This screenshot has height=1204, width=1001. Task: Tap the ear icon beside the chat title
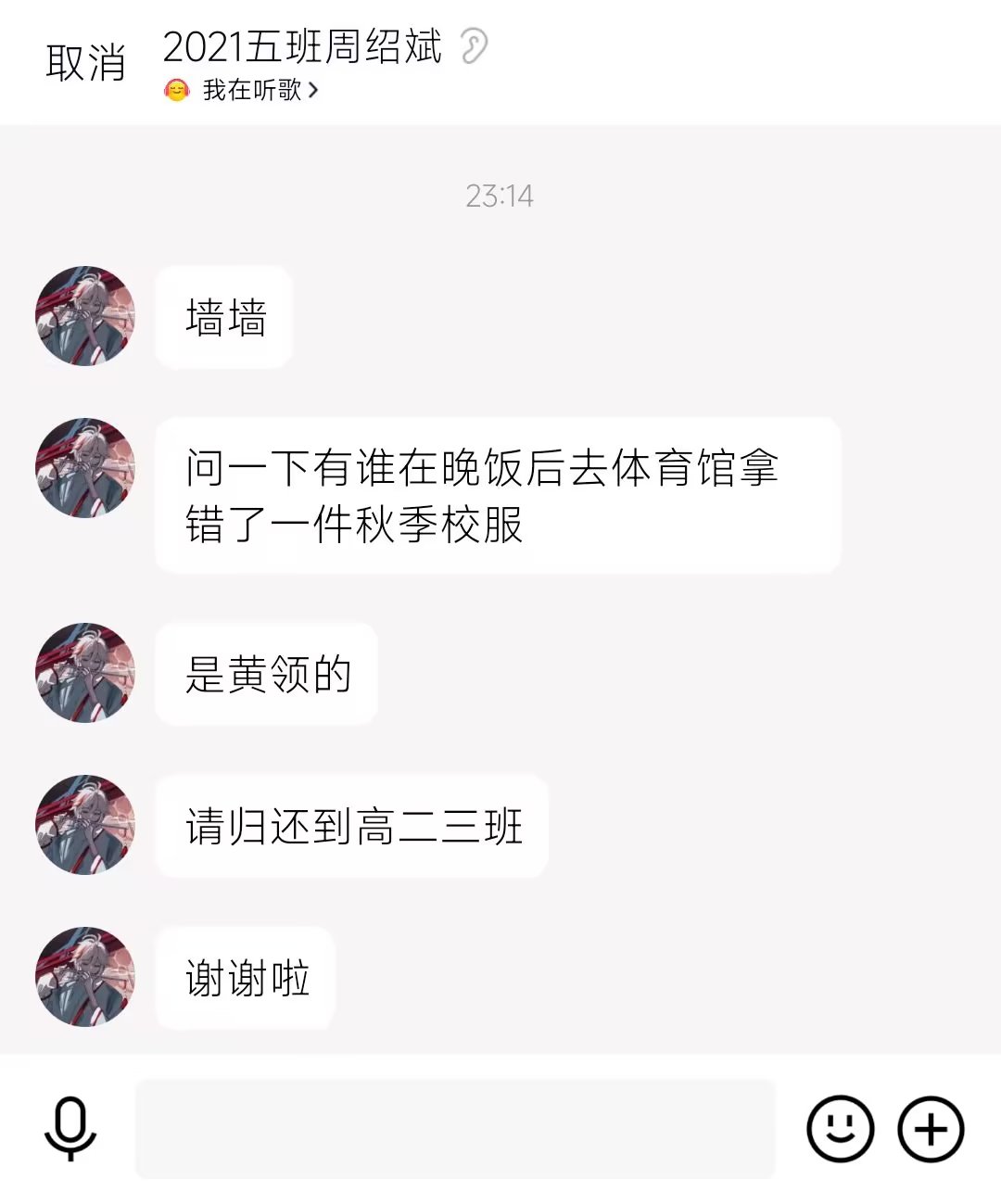point(474,46)
